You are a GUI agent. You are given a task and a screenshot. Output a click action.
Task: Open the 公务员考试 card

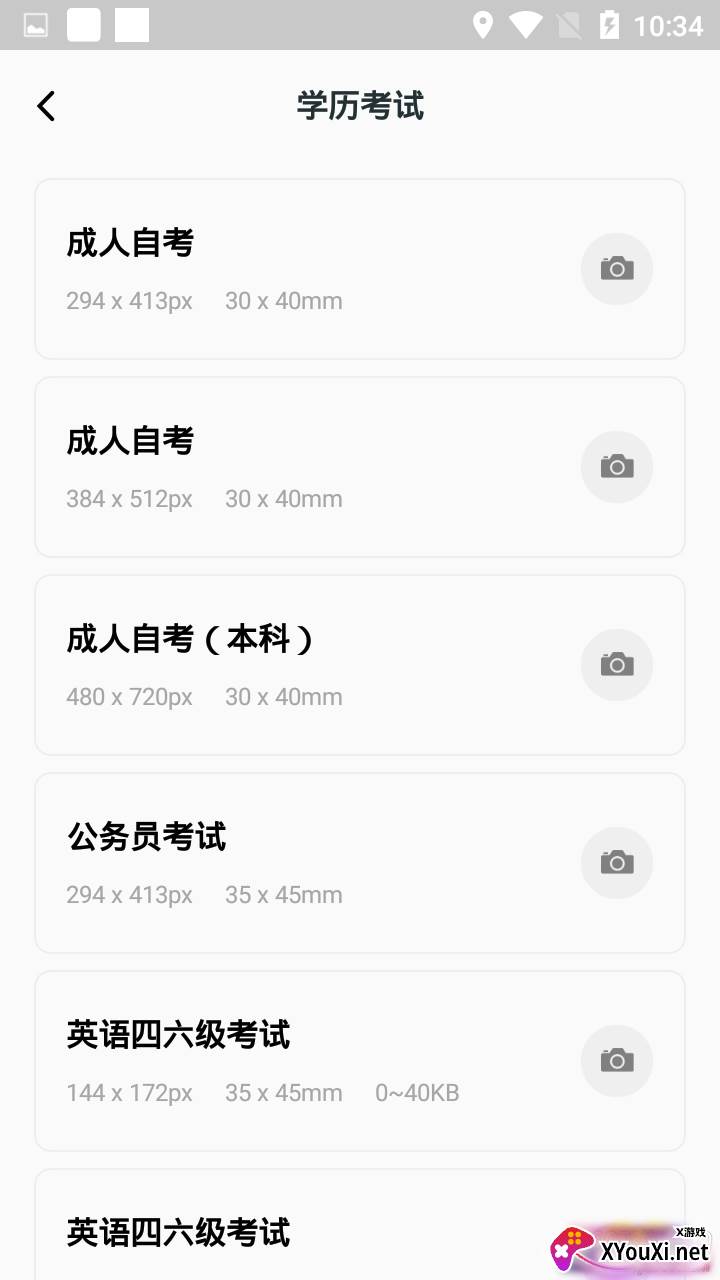(360, 863)
